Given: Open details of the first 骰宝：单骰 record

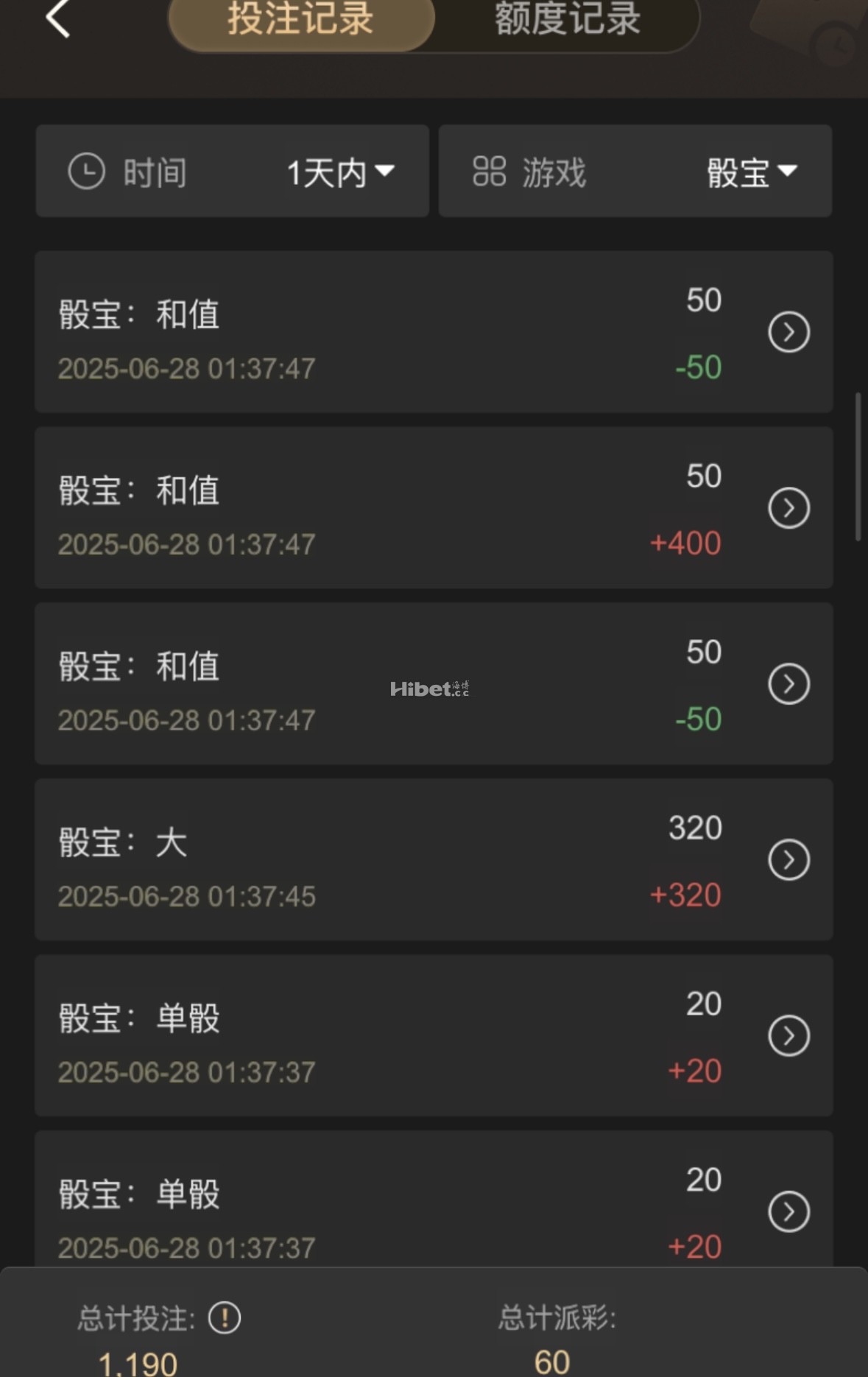Looking at the screenshot, I should [x=788, y=1036].
